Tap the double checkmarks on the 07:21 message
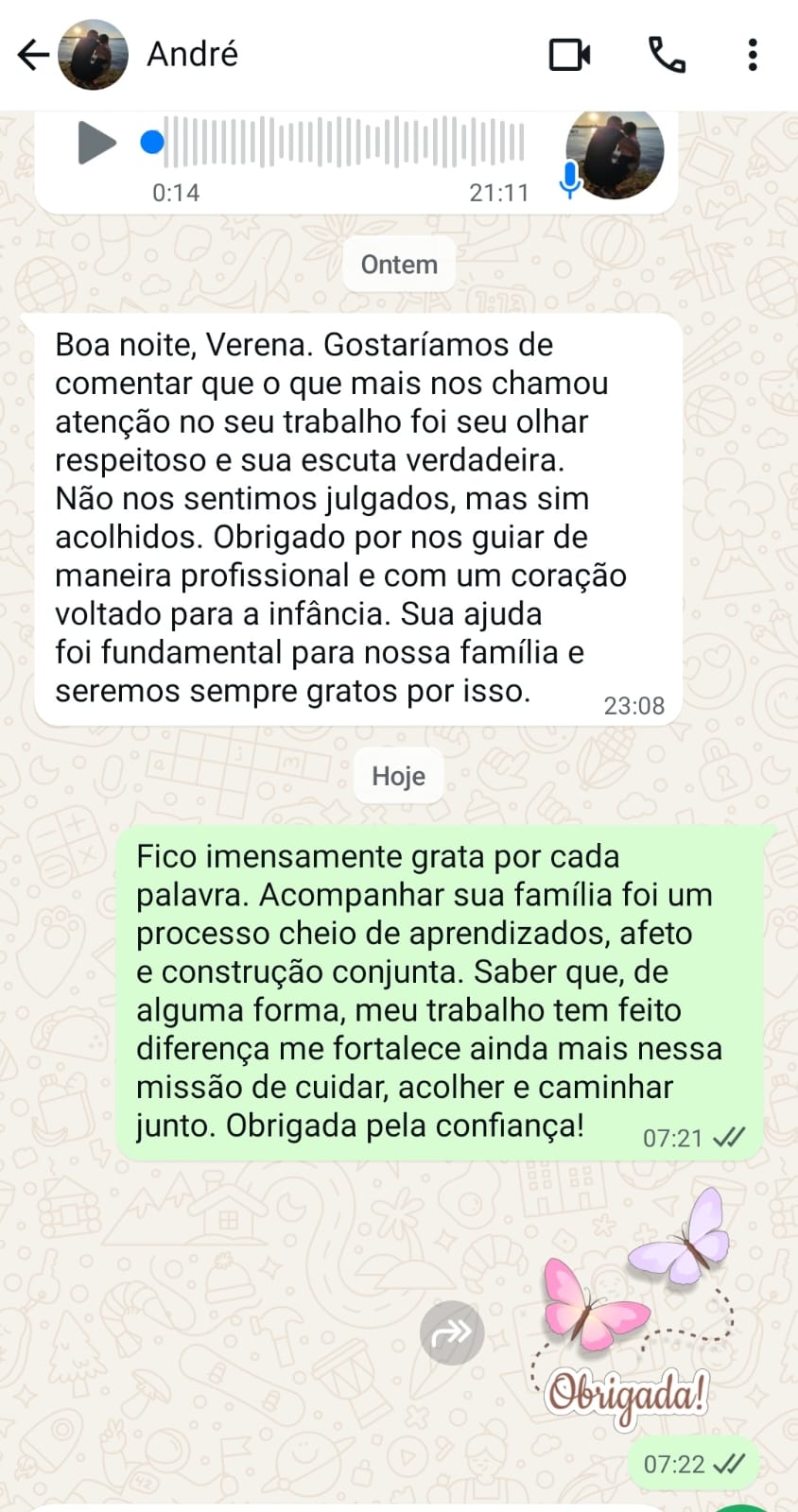 [x=728, y=1137]
